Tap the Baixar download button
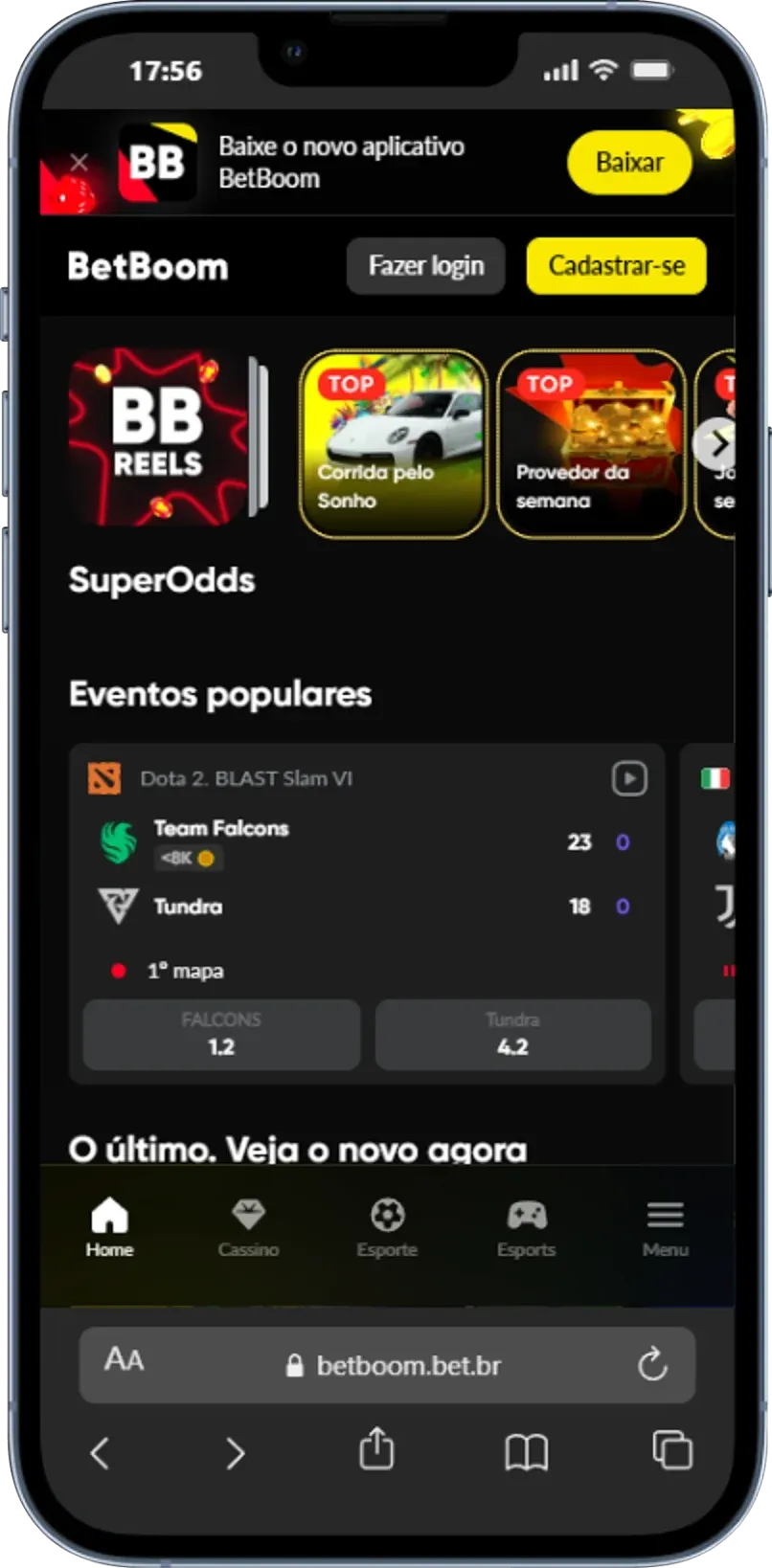The height and width of the screenshot is (1568, 772). pyautogui.click(x=628, y=163)
